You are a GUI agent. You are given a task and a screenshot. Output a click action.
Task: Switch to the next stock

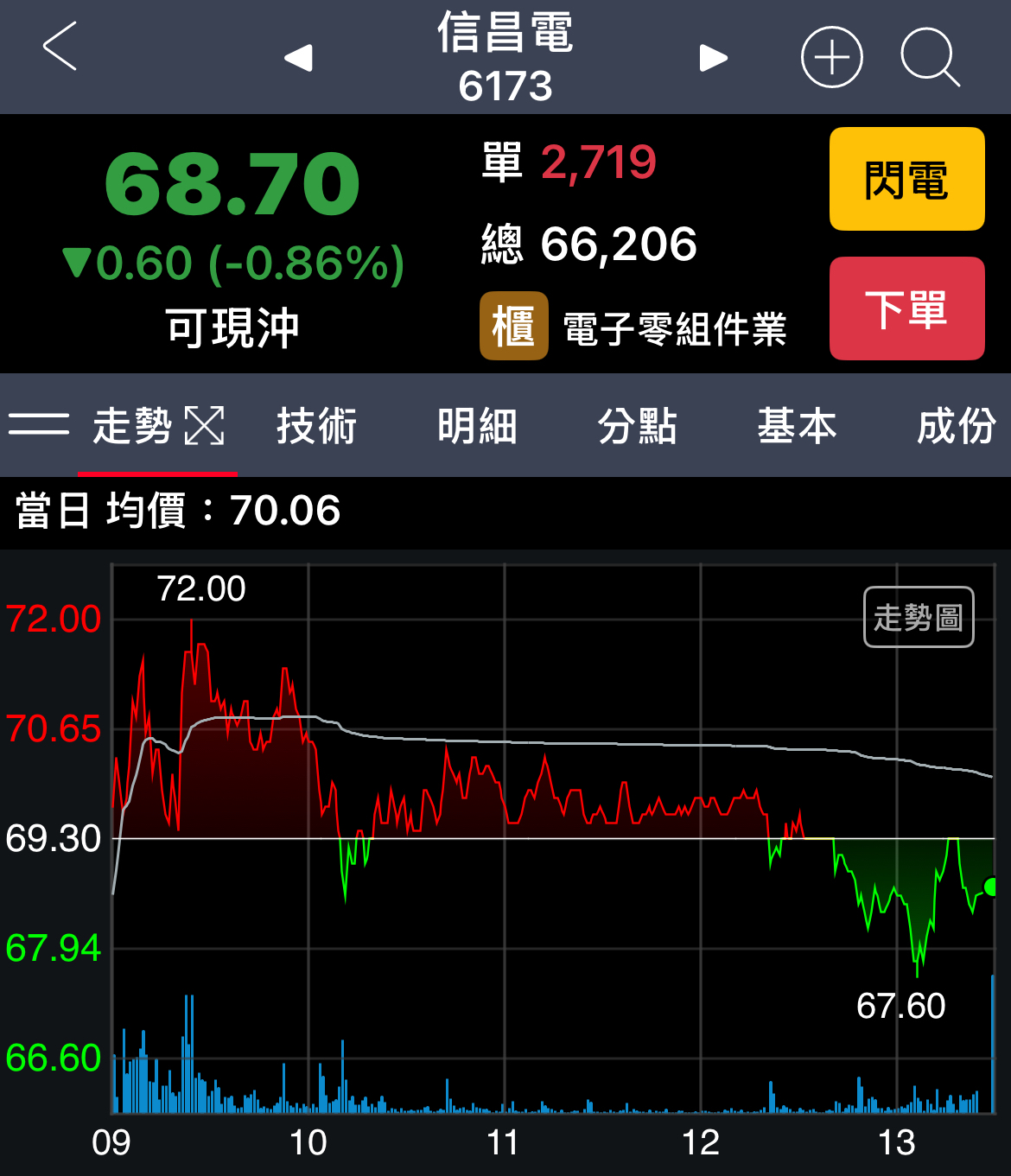pos(714,58)
